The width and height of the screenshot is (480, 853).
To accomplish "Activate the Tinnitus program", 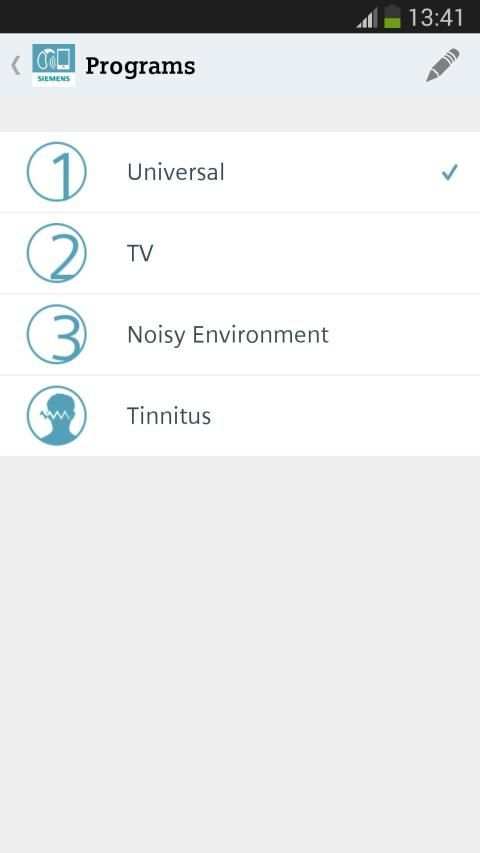I will tap(240, 416).
